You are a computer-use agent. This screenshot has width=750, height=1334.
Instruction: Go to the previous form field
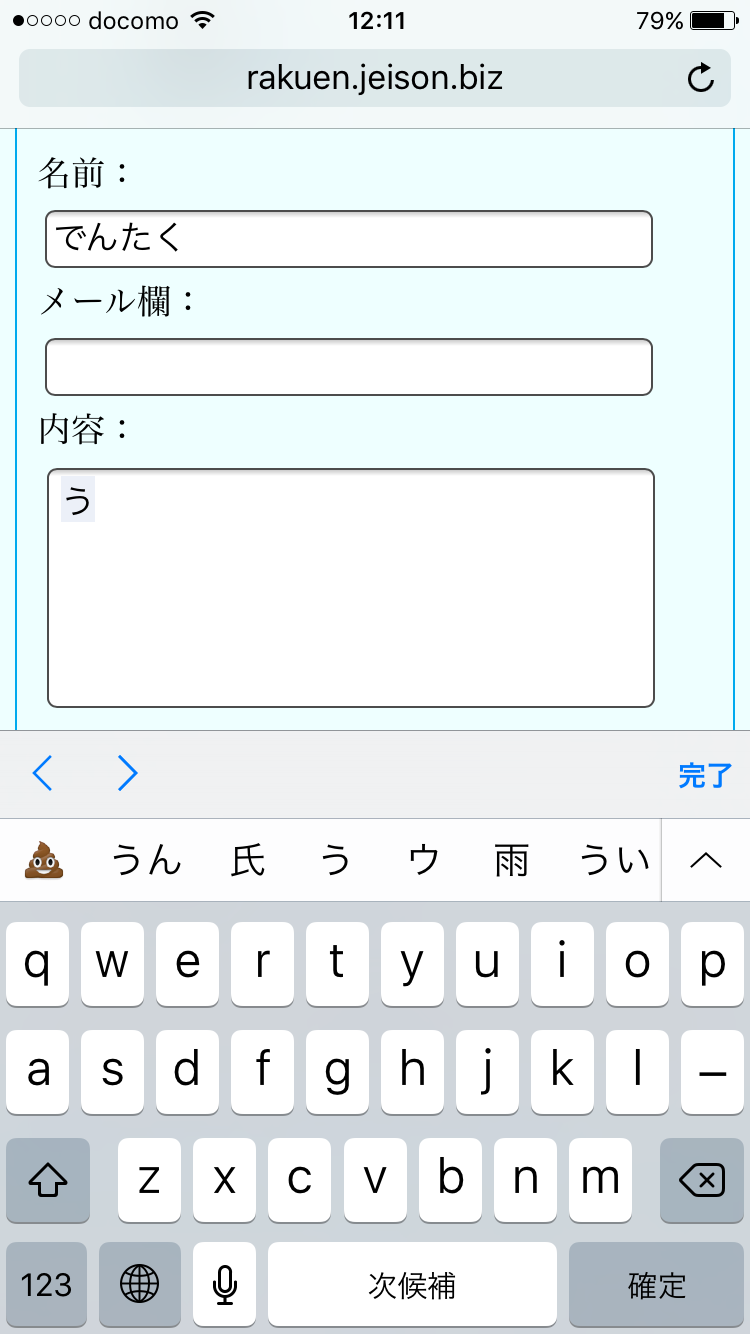pyautogui.click(x=42, y=773)
